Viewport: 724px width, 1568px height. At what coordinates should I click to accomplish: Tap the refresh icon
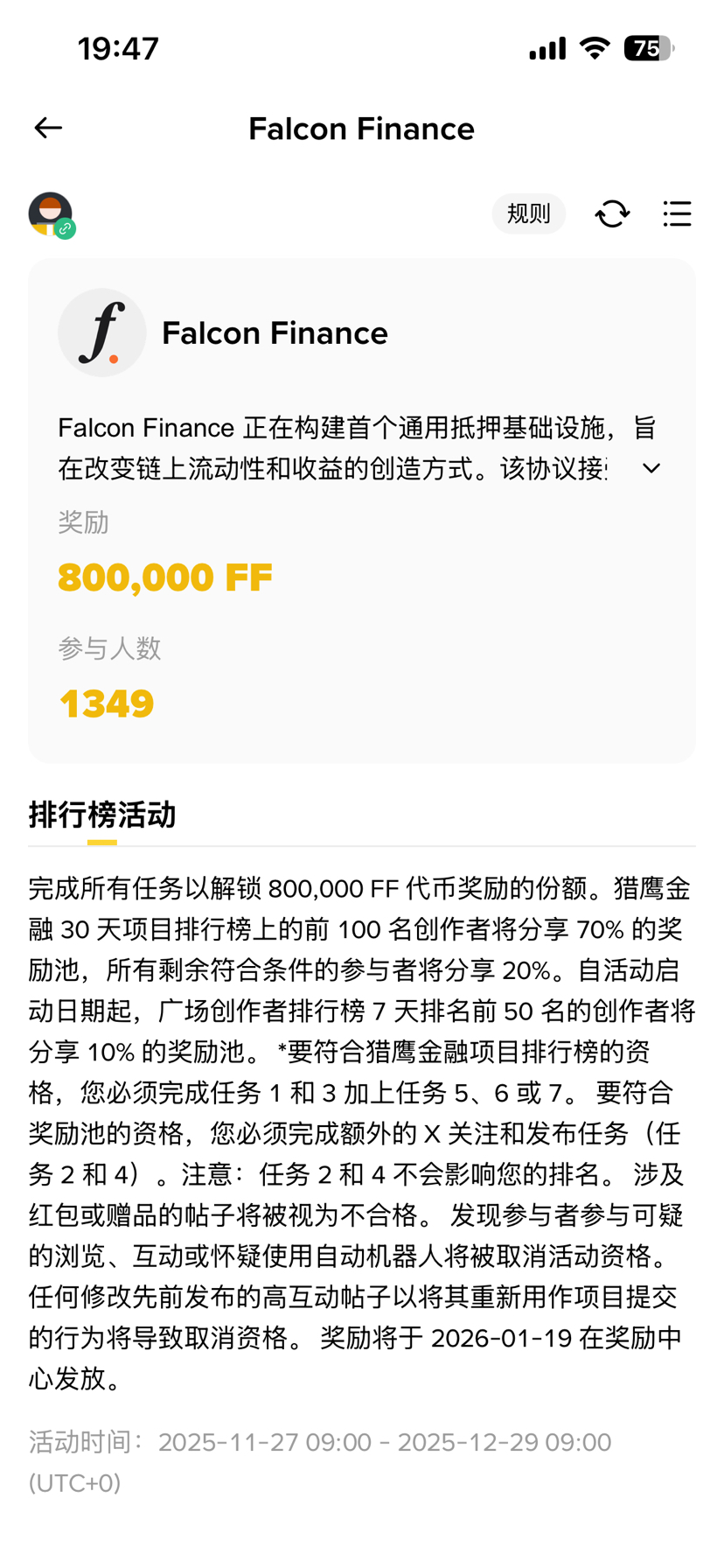click(x=612, y=214)
